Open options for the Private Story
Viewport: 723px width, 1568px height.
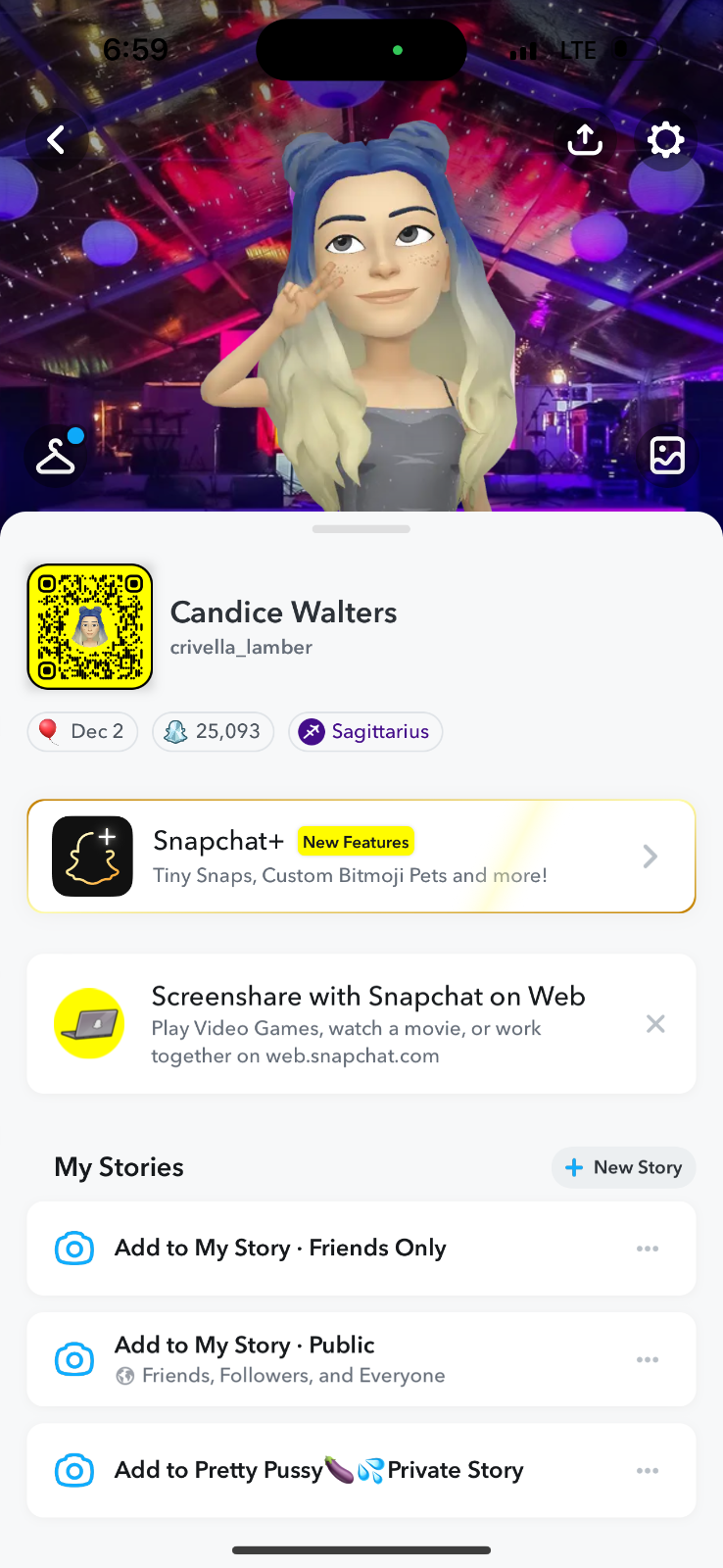(x=648, y=1470)
